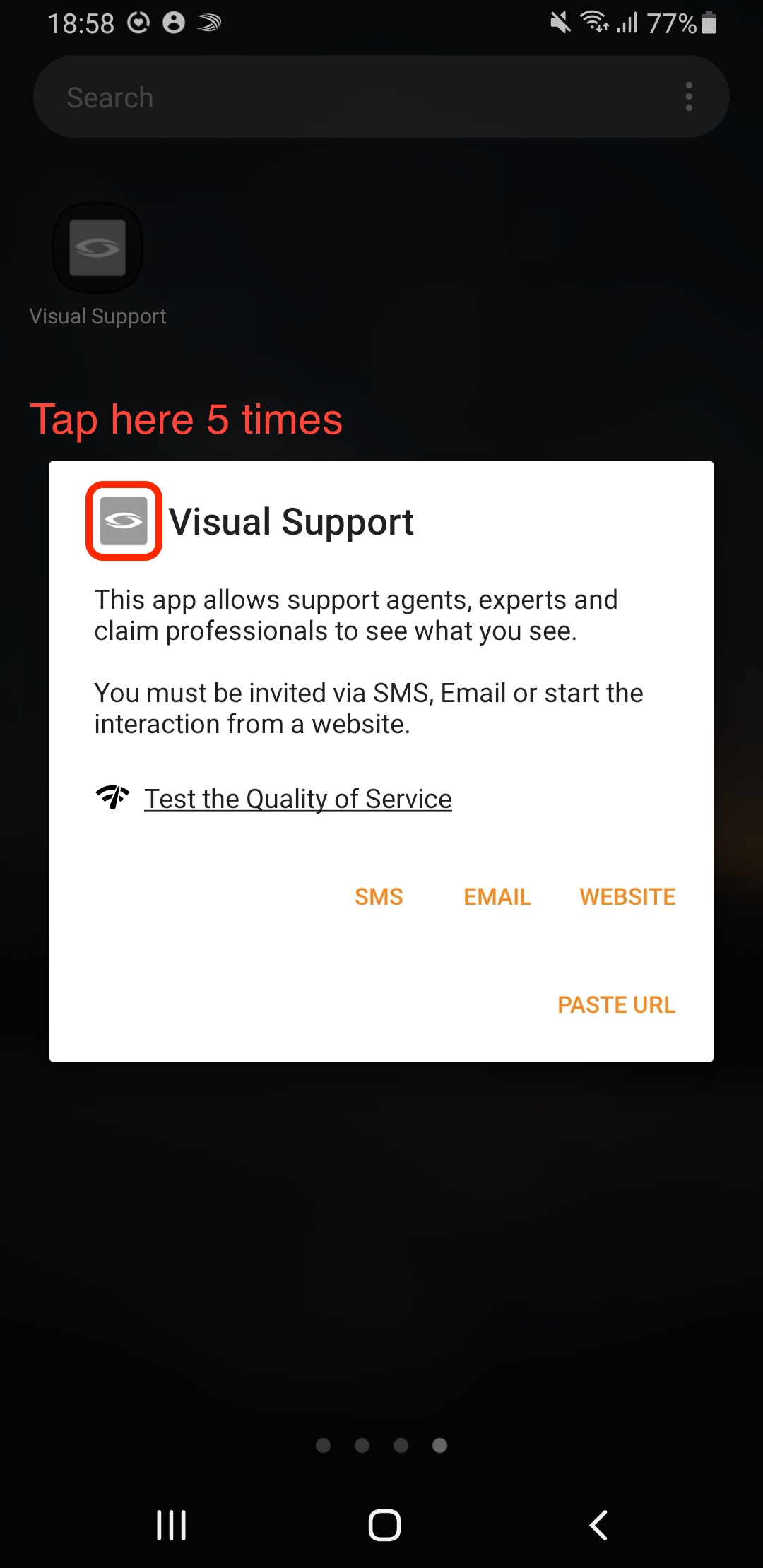Open the Visual Support app icon
This screenshot has width=763, height=1568.
click(x=97, y=248)
